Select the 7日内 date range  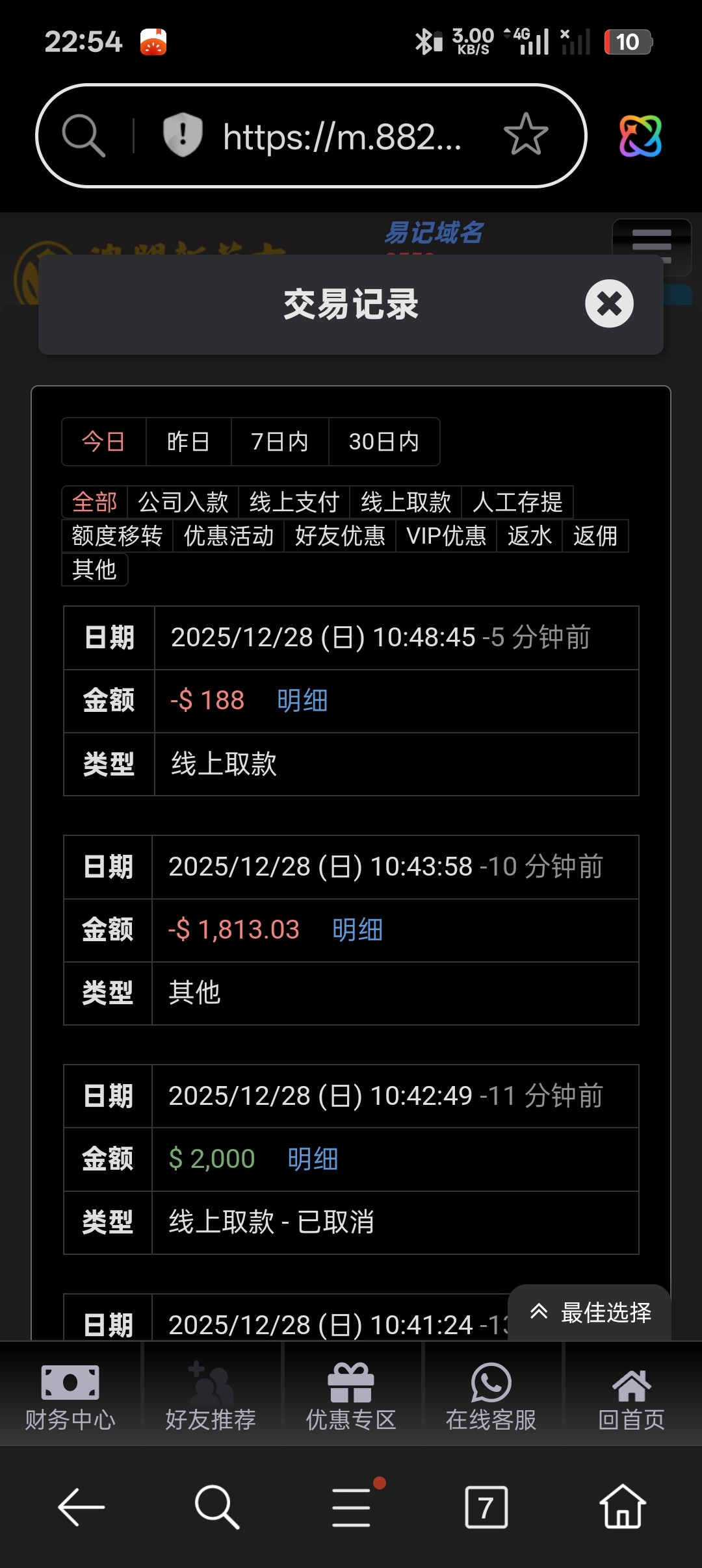279,442
